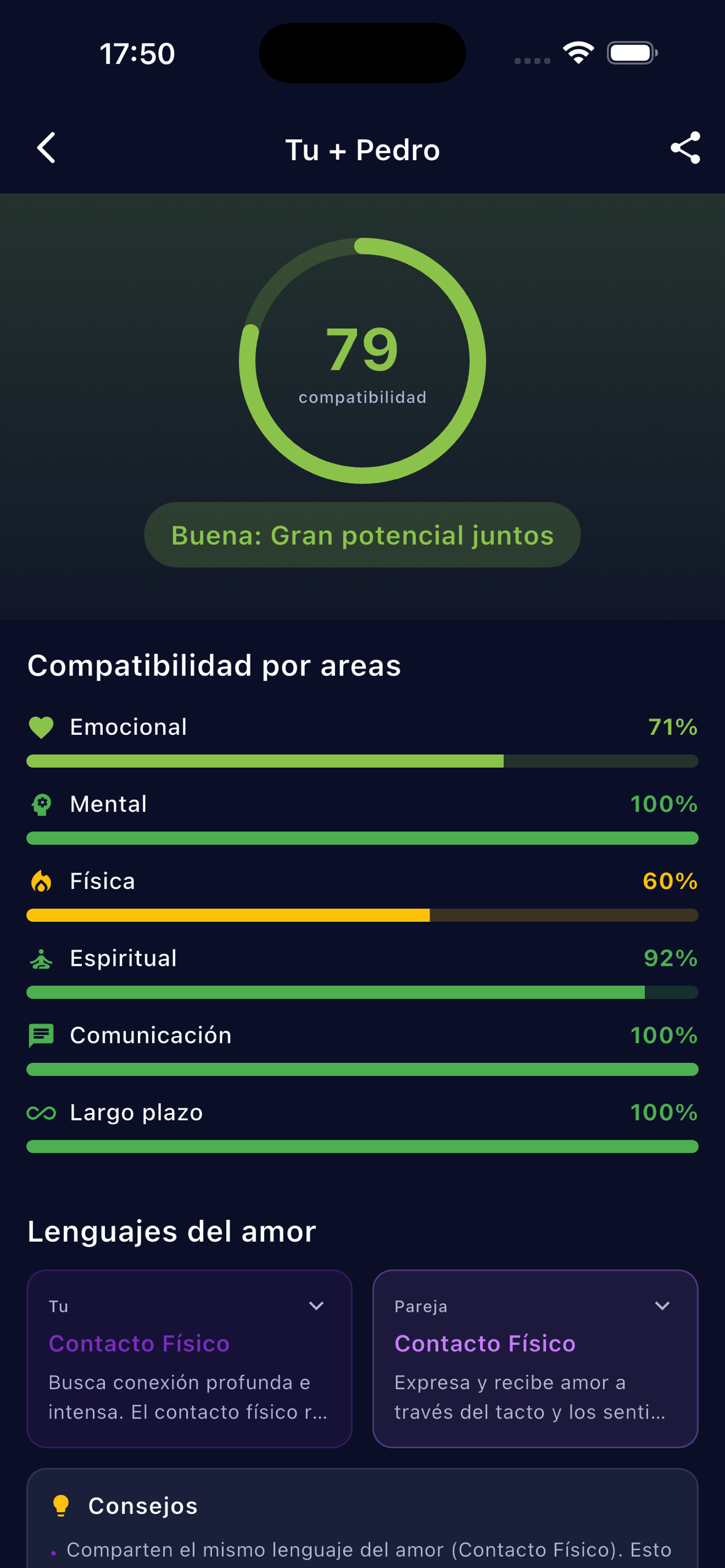Select the chat bubble icon for Comunicación
725x1568 pixels.
[40, 1035]
